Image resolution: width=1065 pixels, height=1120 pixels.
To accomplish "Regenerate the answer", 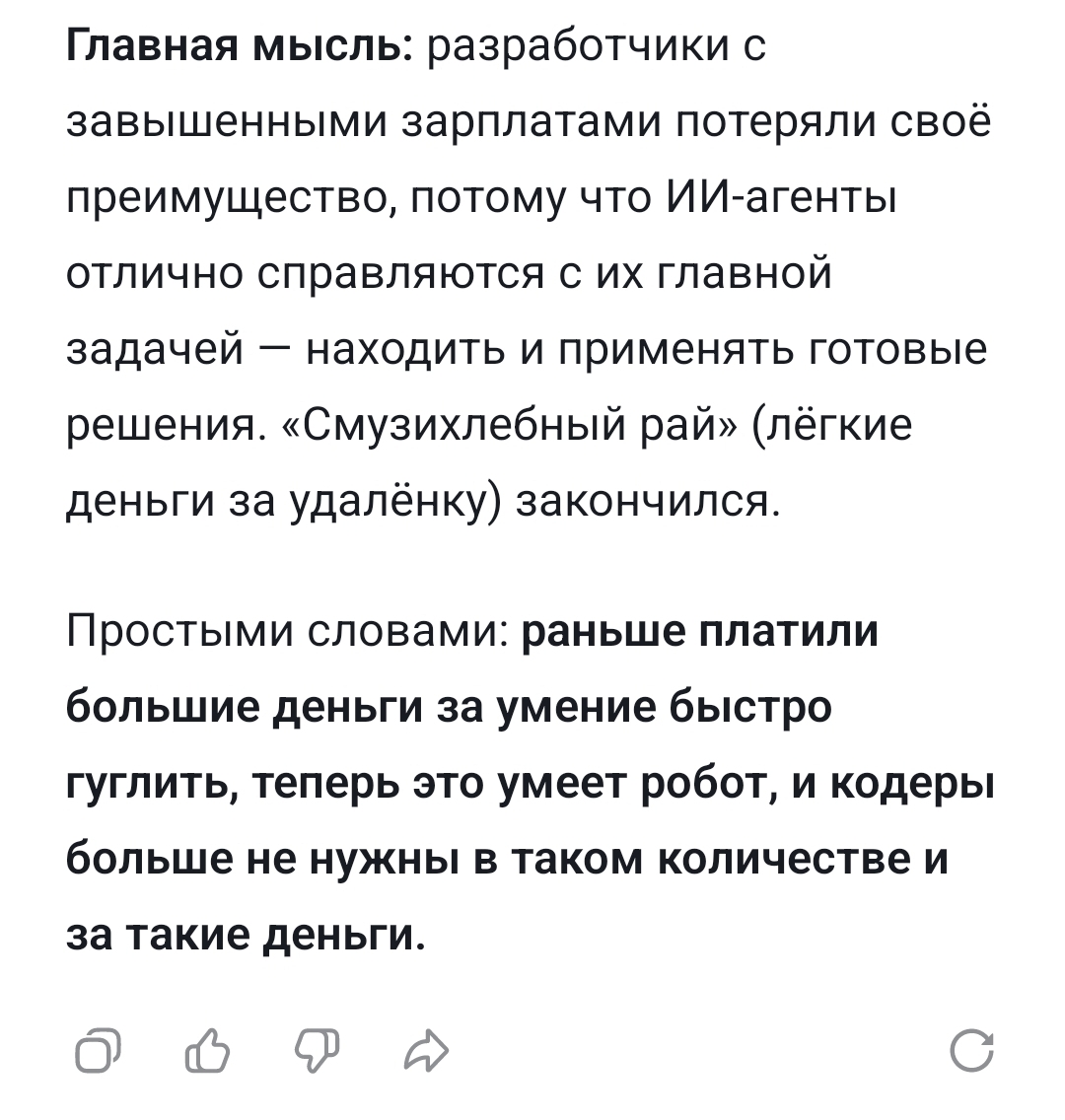I will click(x=971, y=1051).
